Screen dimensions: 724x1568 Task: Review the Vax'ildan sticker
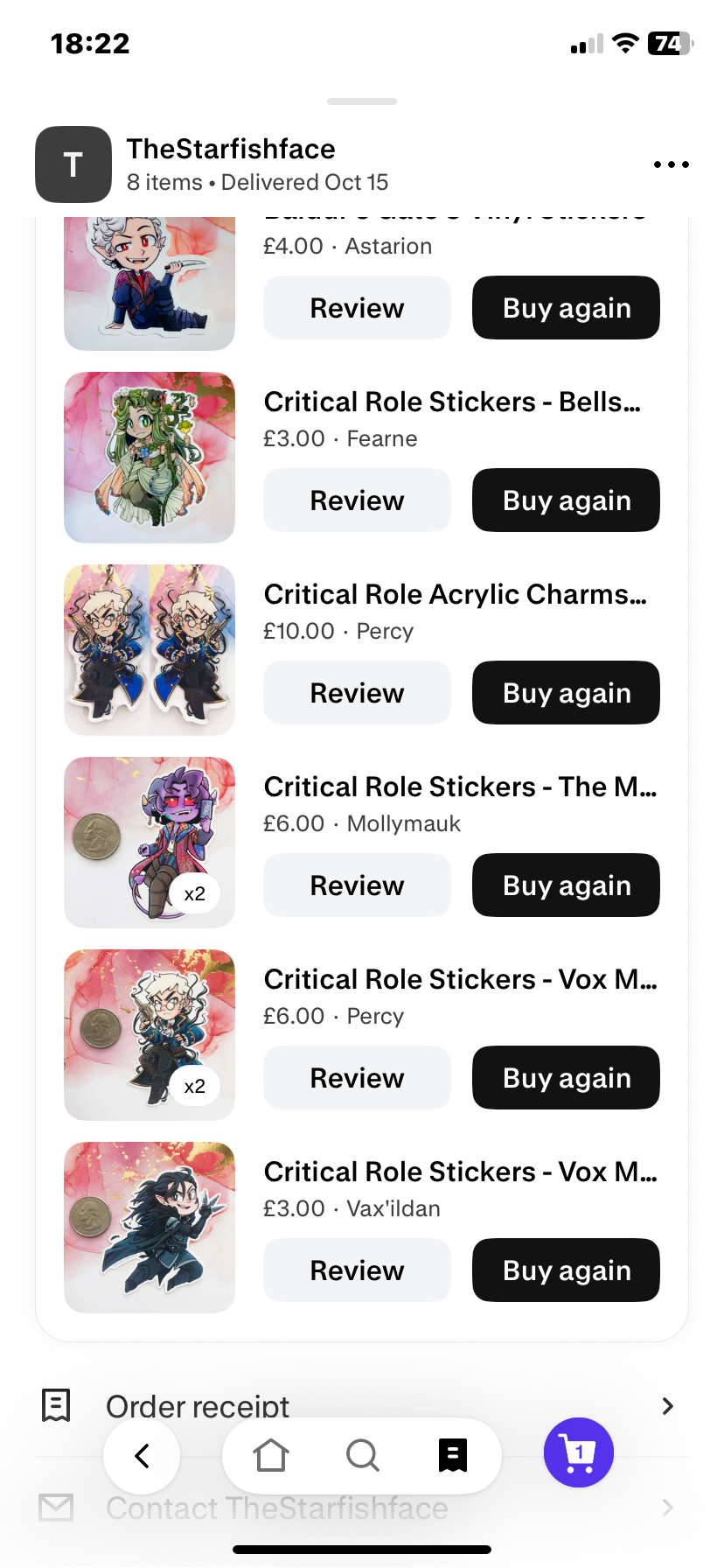357,1270
